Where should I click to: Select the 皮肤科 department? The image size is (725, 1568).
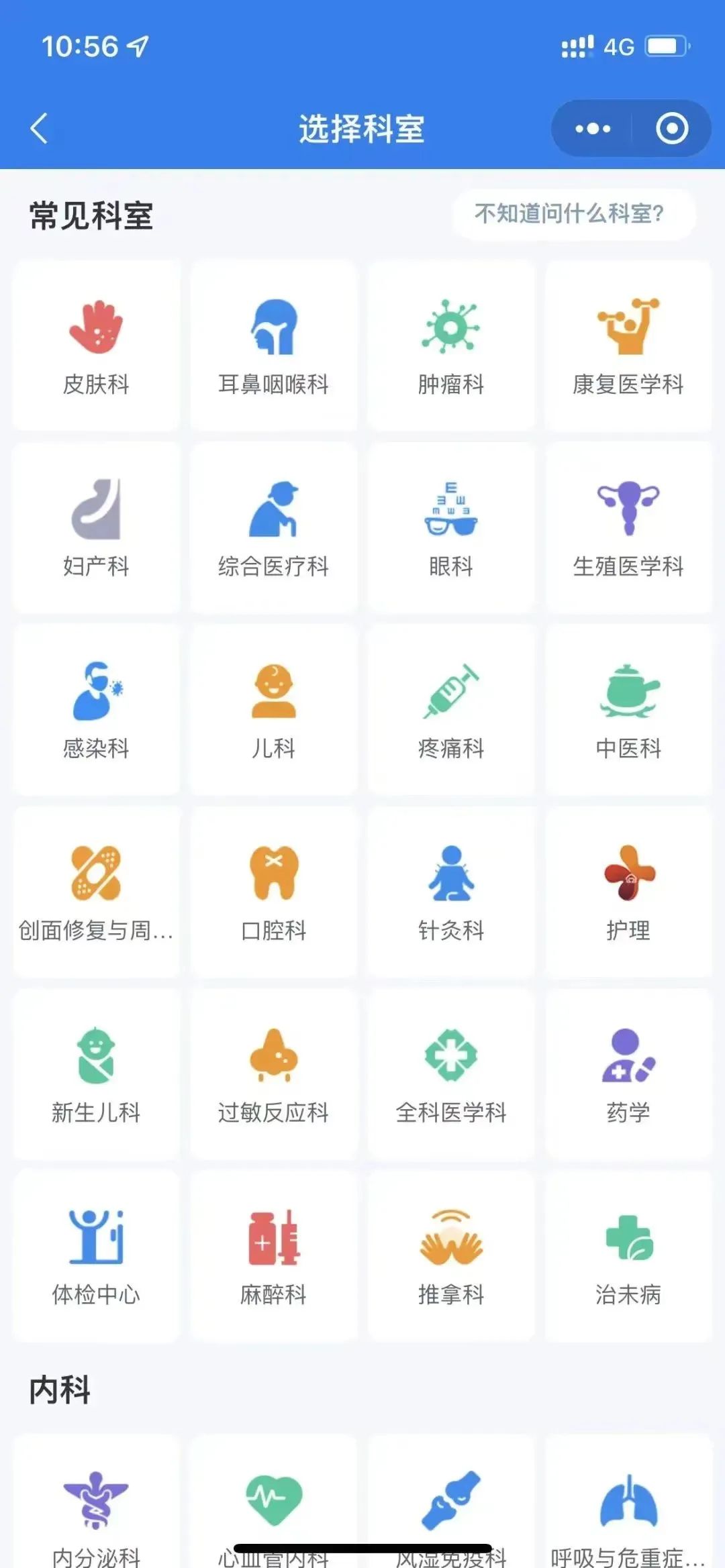pos(96,346)
